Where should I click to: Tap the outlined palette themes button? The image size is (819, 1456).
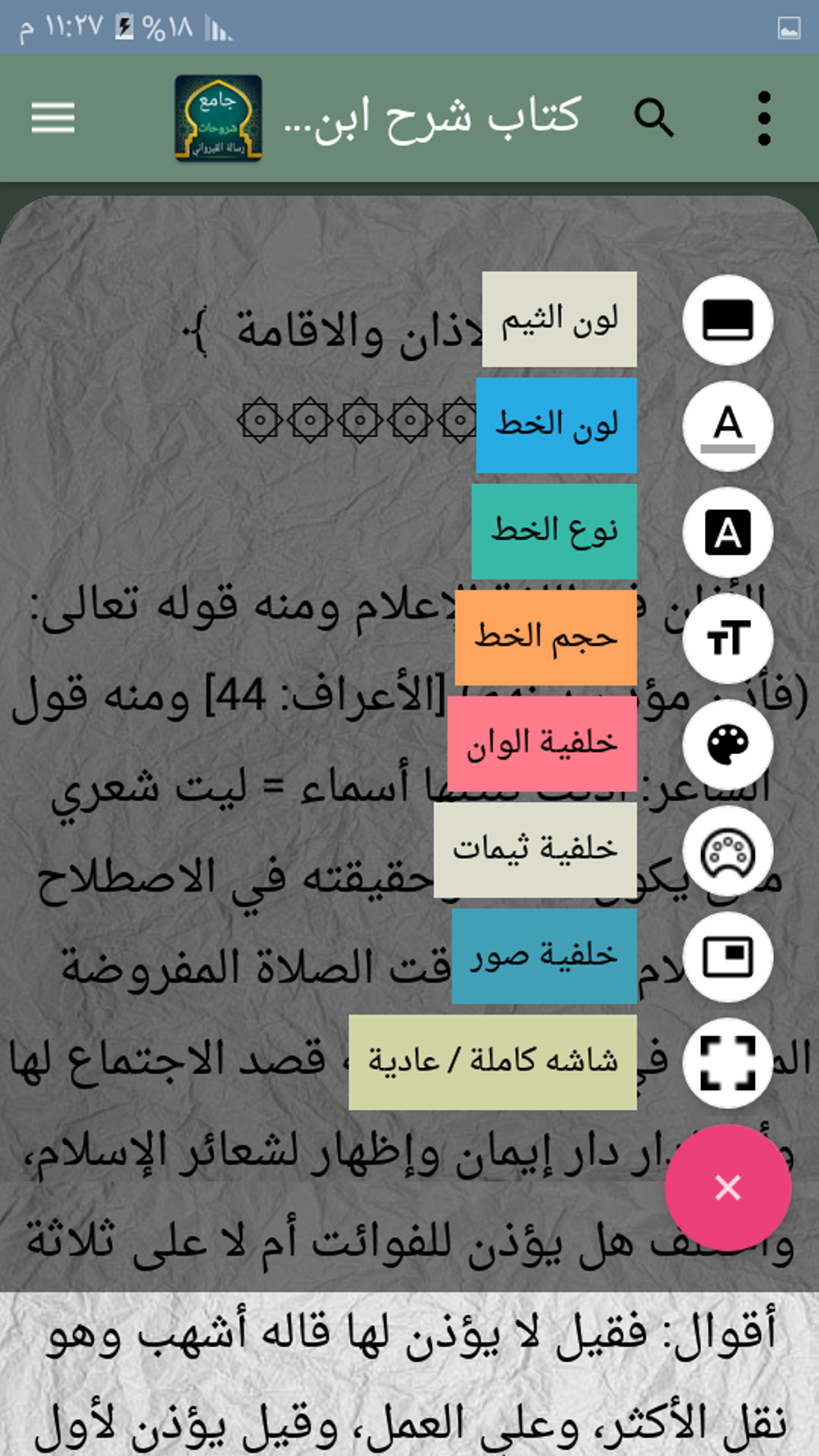[x=727, y=850]
